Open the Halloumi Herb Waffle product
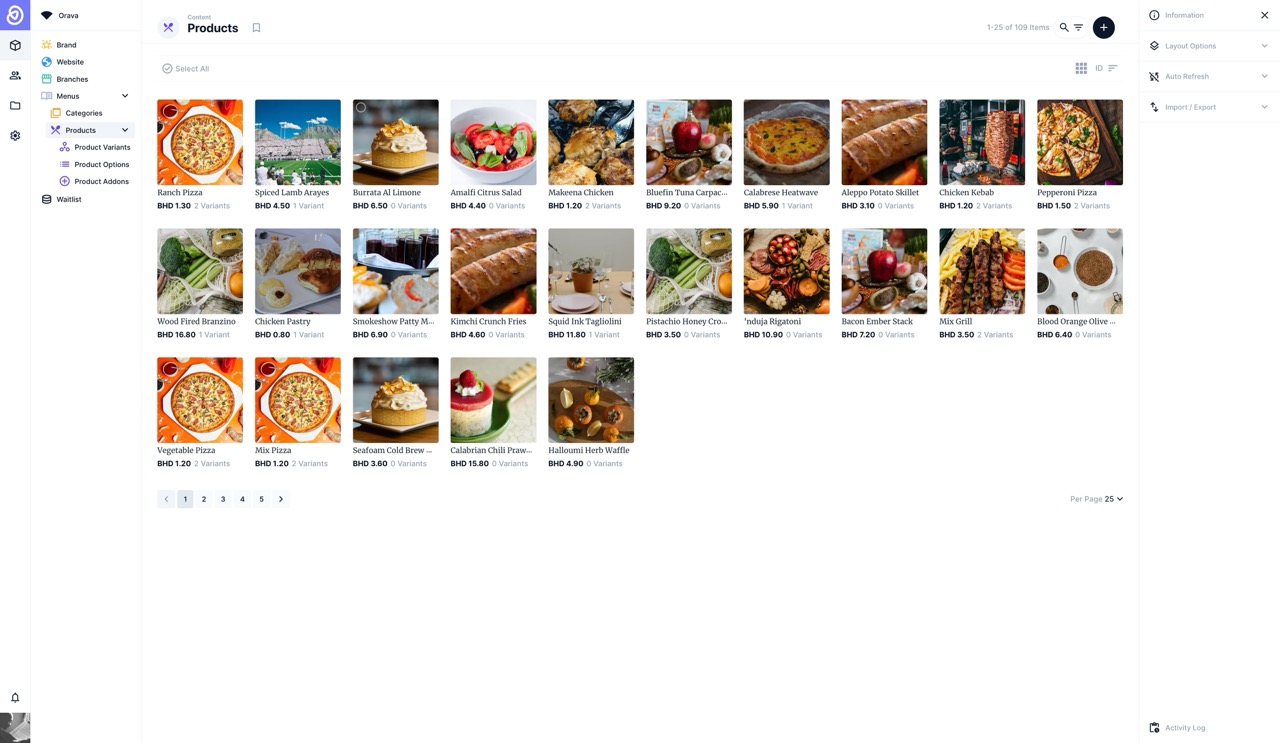 591,400
